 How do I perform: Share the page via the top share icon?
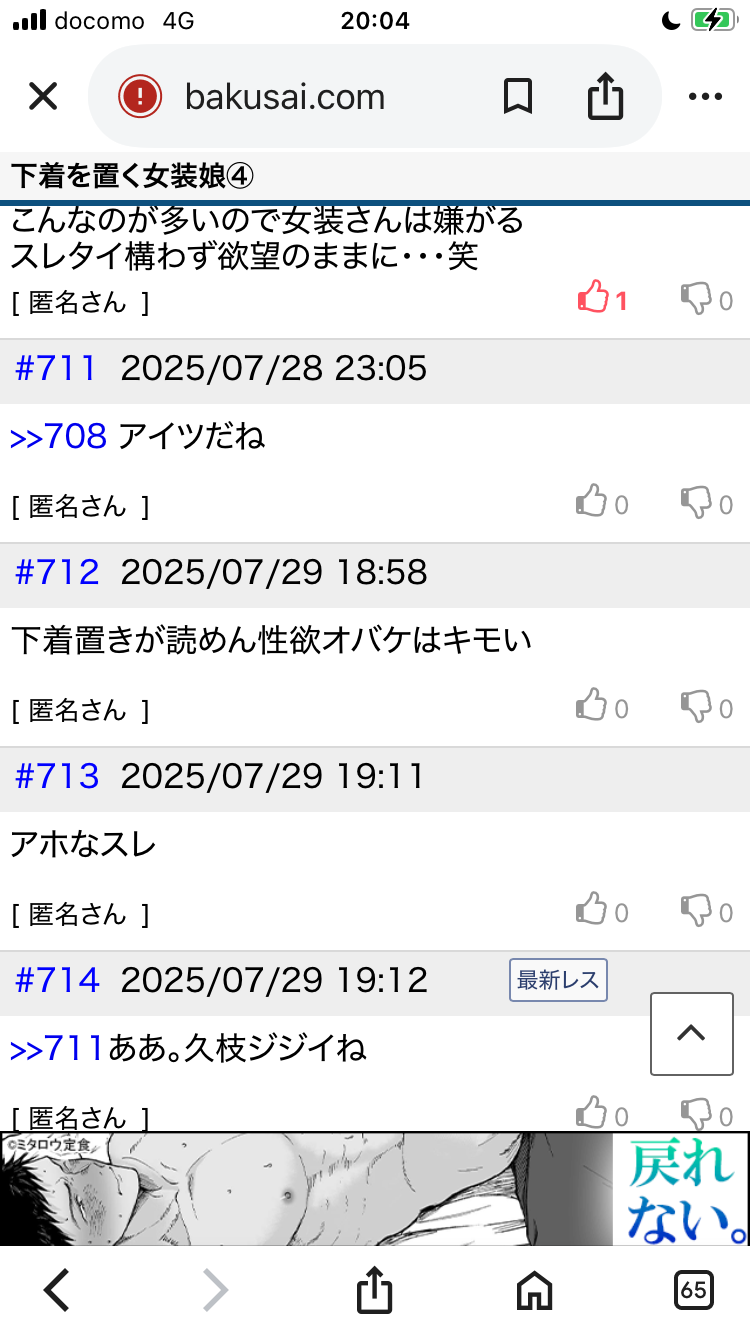[605, 97]
